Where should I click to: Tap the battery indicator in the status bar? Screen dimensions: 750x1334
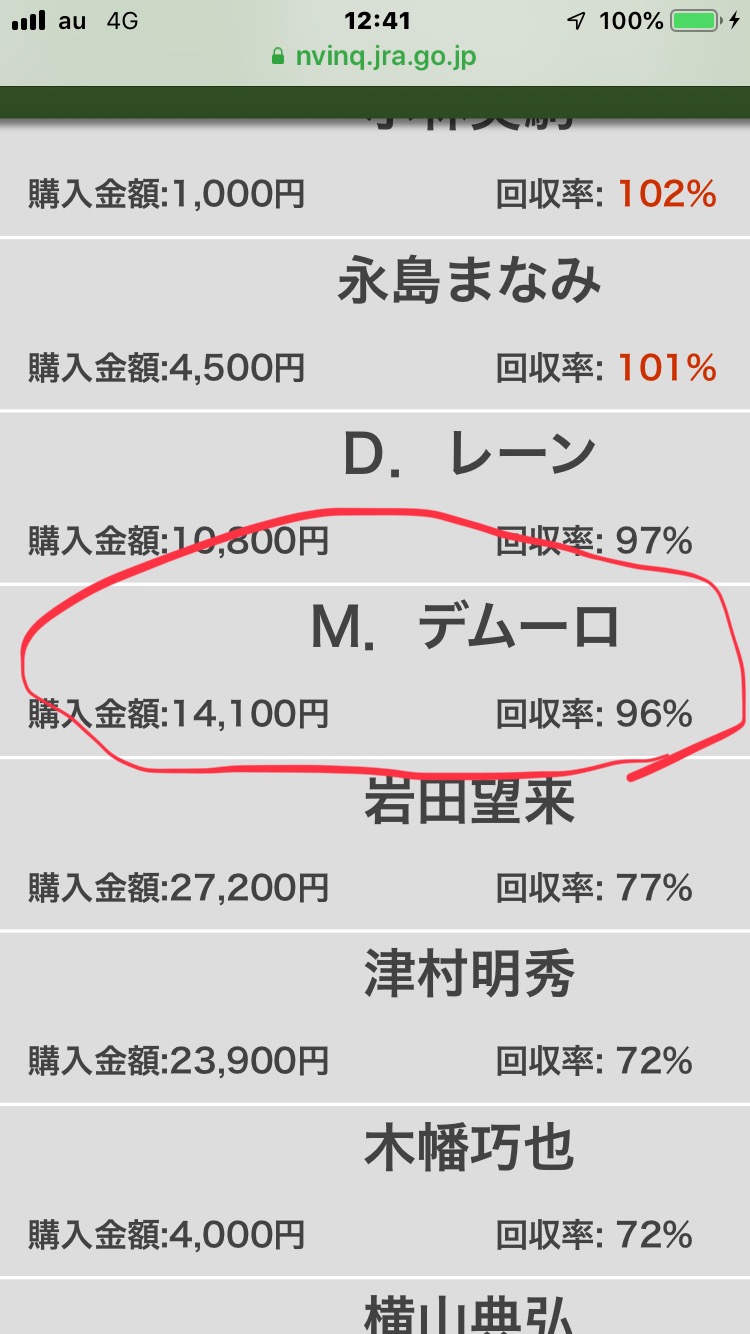[x=693, y=18]
